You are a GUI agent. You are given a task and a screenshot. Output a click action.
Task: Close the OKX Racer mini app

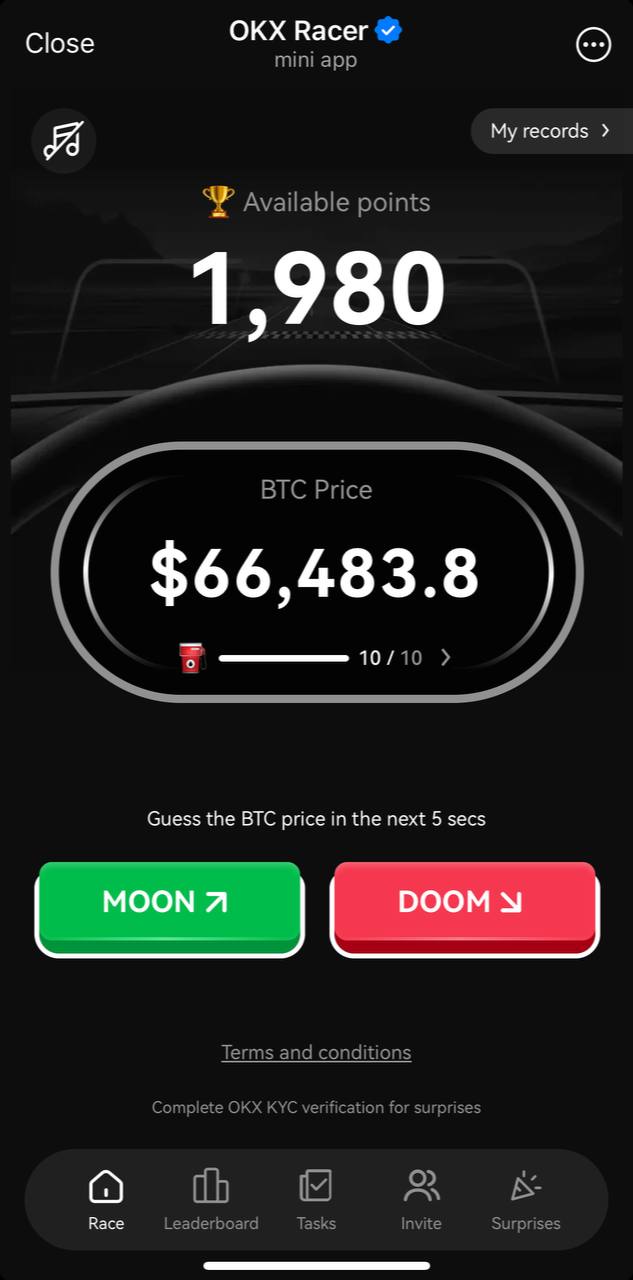59,43
